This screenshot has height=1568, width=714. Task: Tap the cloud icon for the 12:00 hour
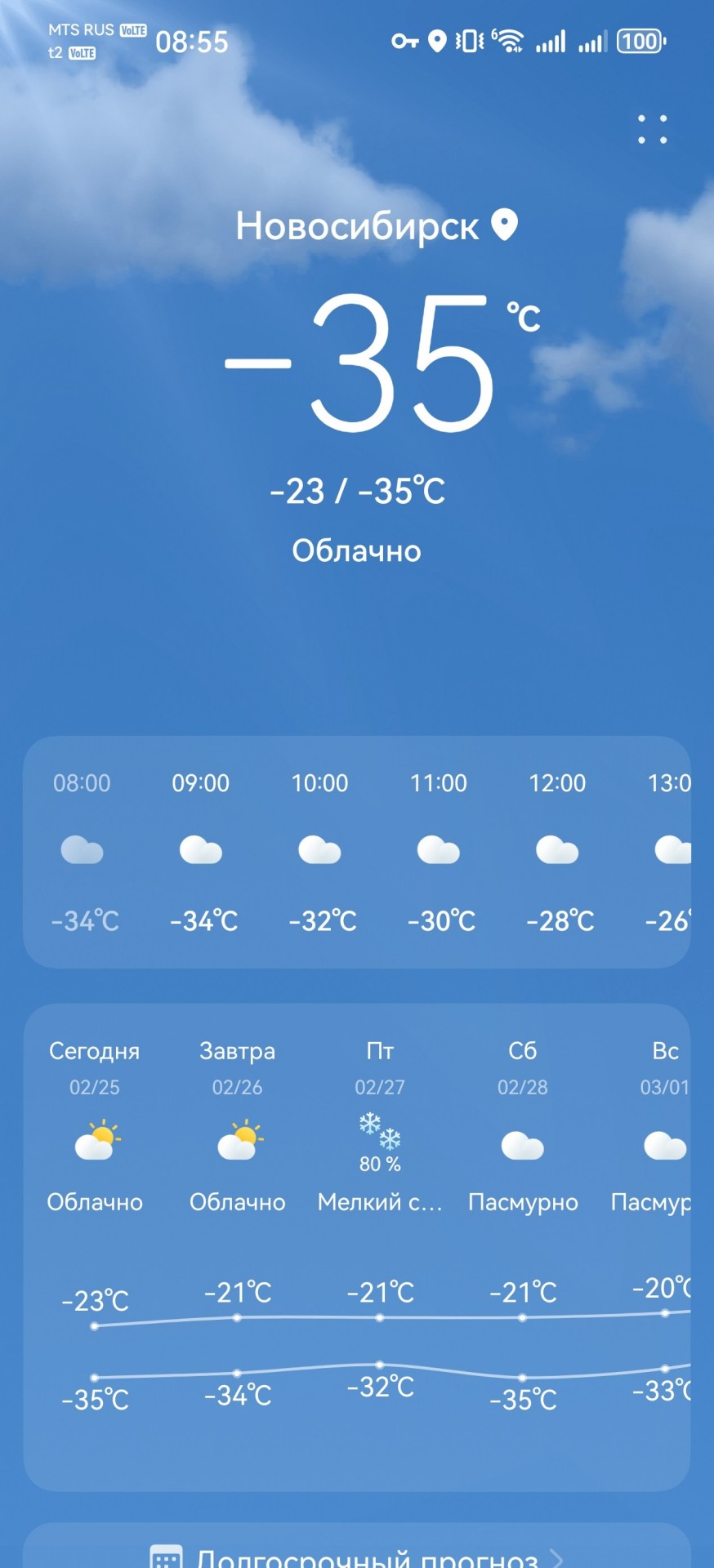pos(559,850)
